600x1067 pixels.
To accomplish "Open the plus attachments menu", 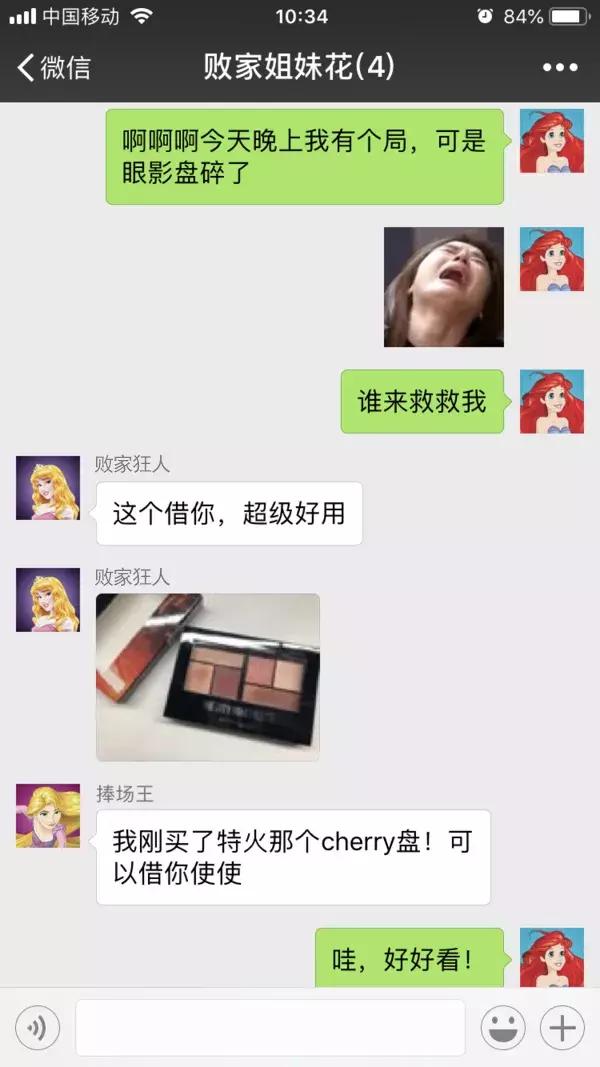I will (562, 1027).
